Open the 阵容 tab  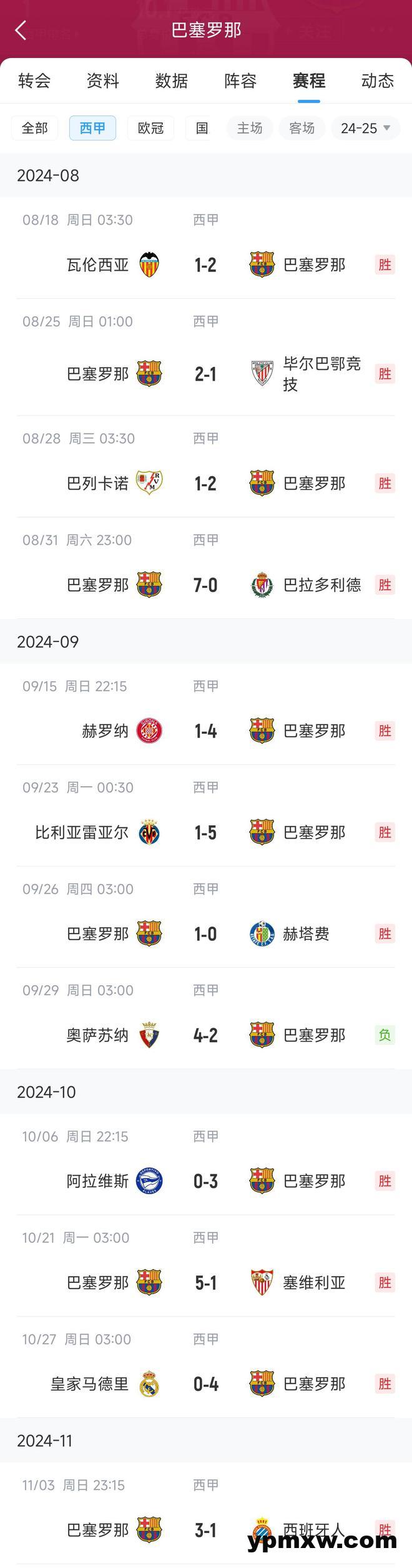(240, 81)
